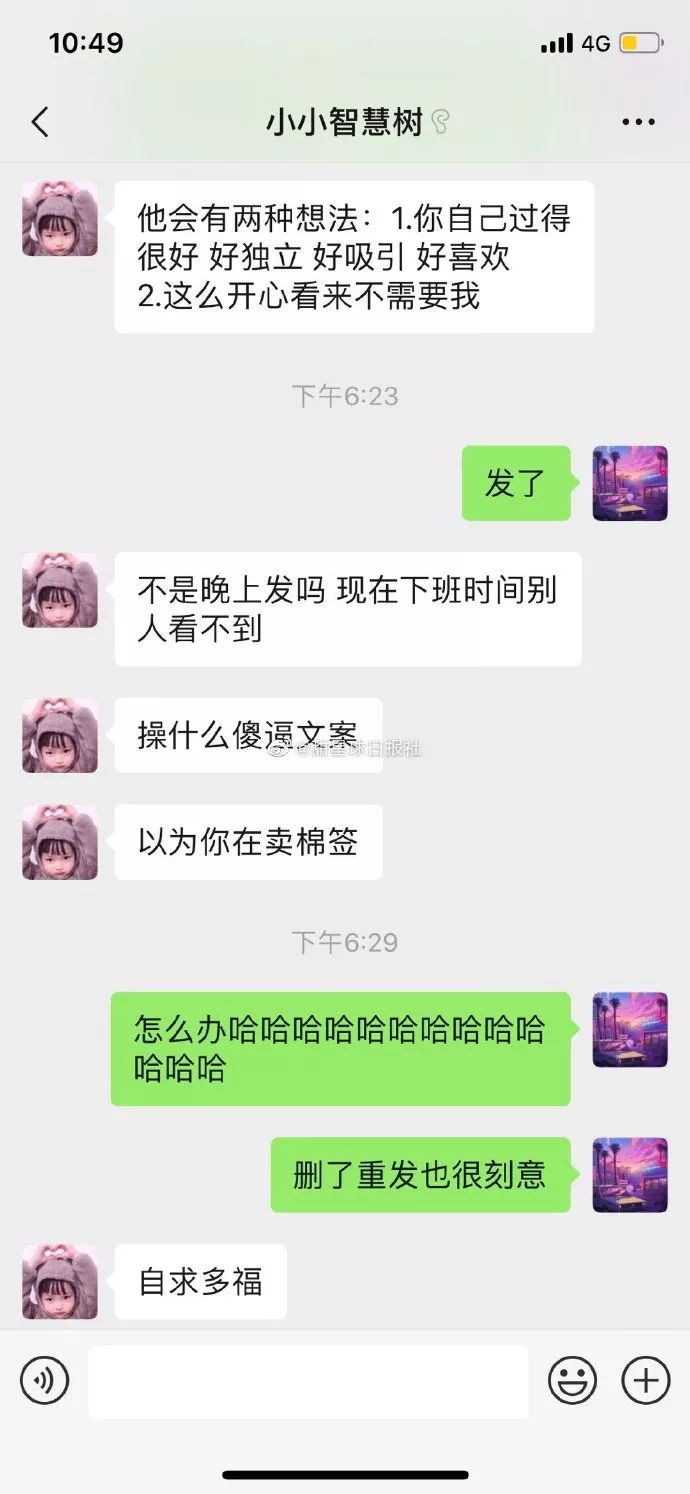Go back to the chat list
This screenshot has width=690, height=1494.
[40, 123]
